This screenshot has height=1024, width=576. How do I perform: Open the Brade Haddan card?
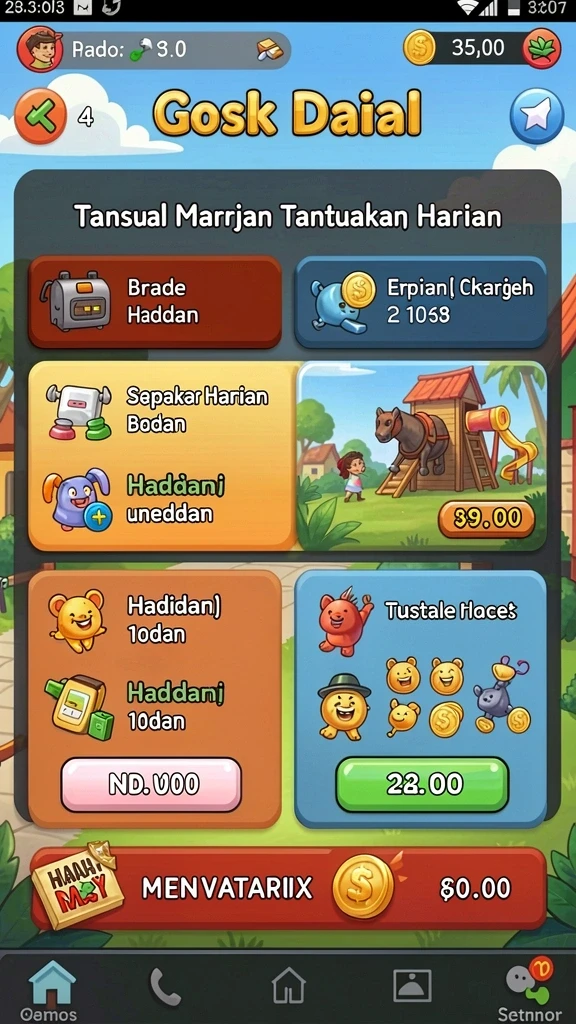(x=155, y=302)
